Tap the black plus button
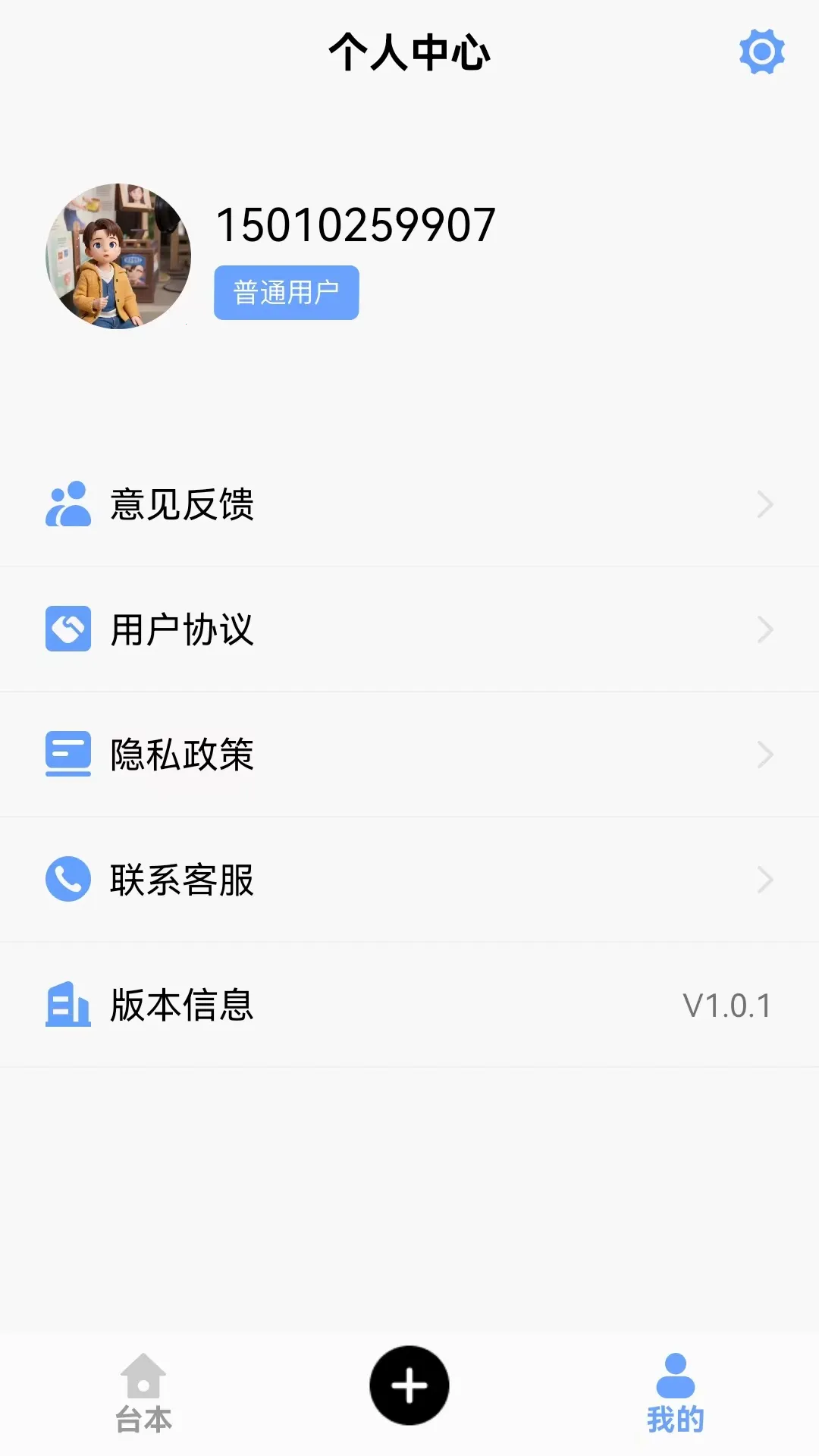This screenshot has width=819, height=1456. tap(409, 1385)
